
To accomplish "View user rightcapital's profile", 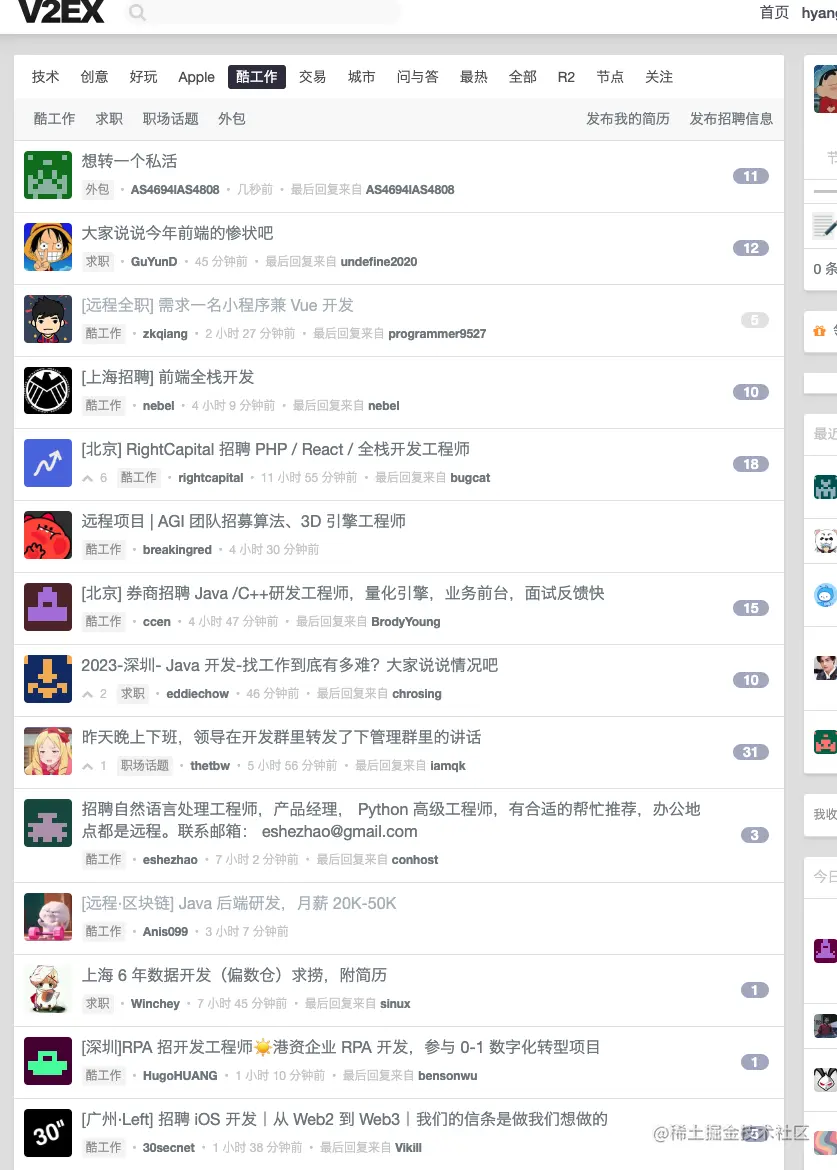I will (x=210, y=478).
